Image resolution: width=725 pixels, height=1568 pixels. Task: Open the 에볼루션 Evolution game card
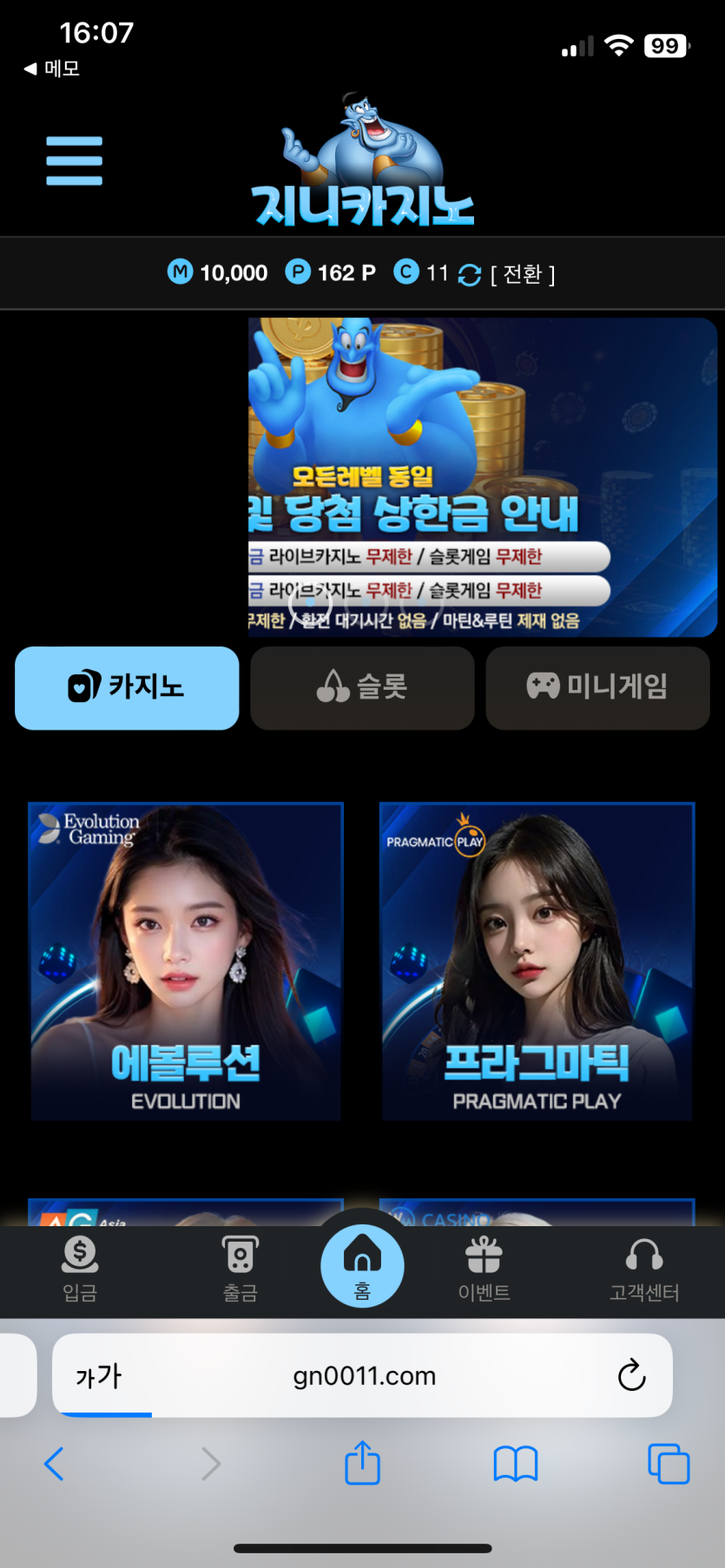pos(186,961)
